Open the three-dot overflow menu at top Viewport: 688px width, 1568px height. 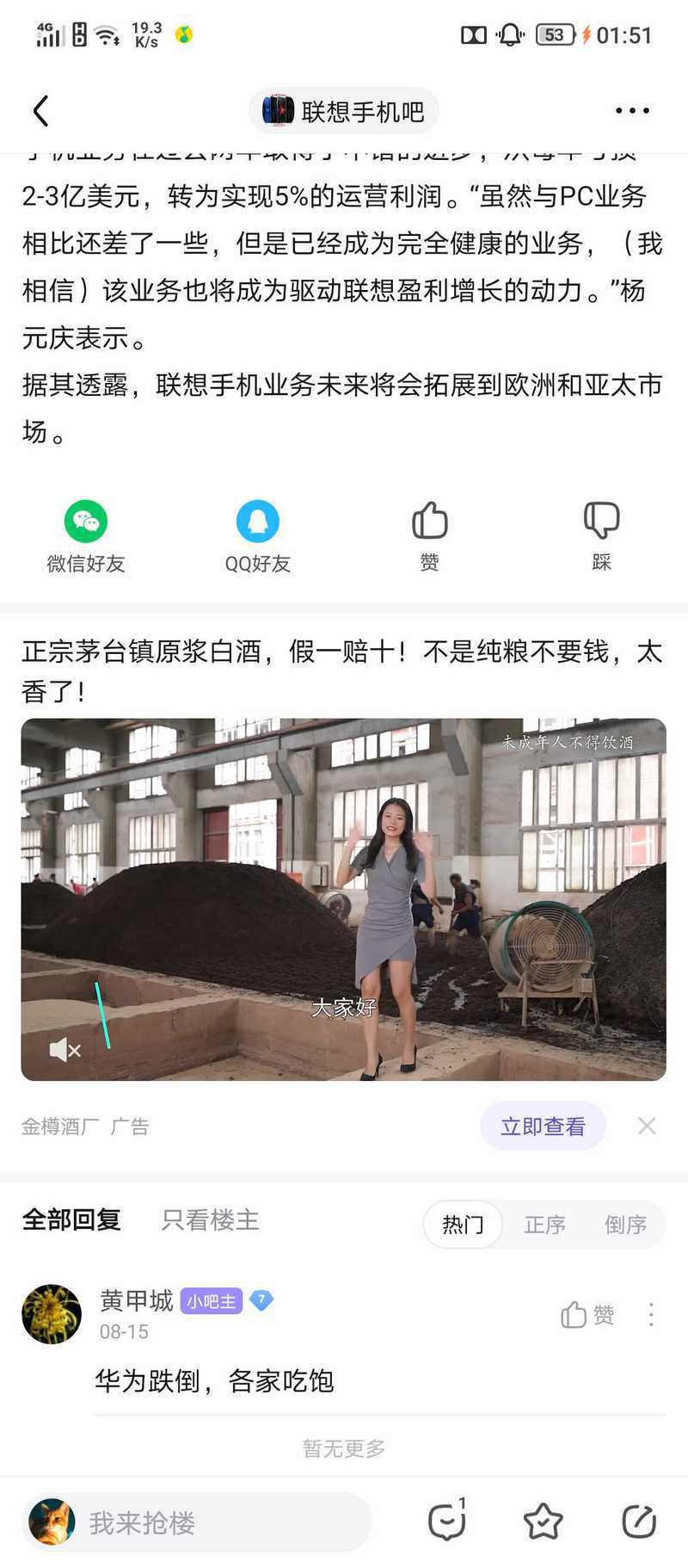coord(632,111)
